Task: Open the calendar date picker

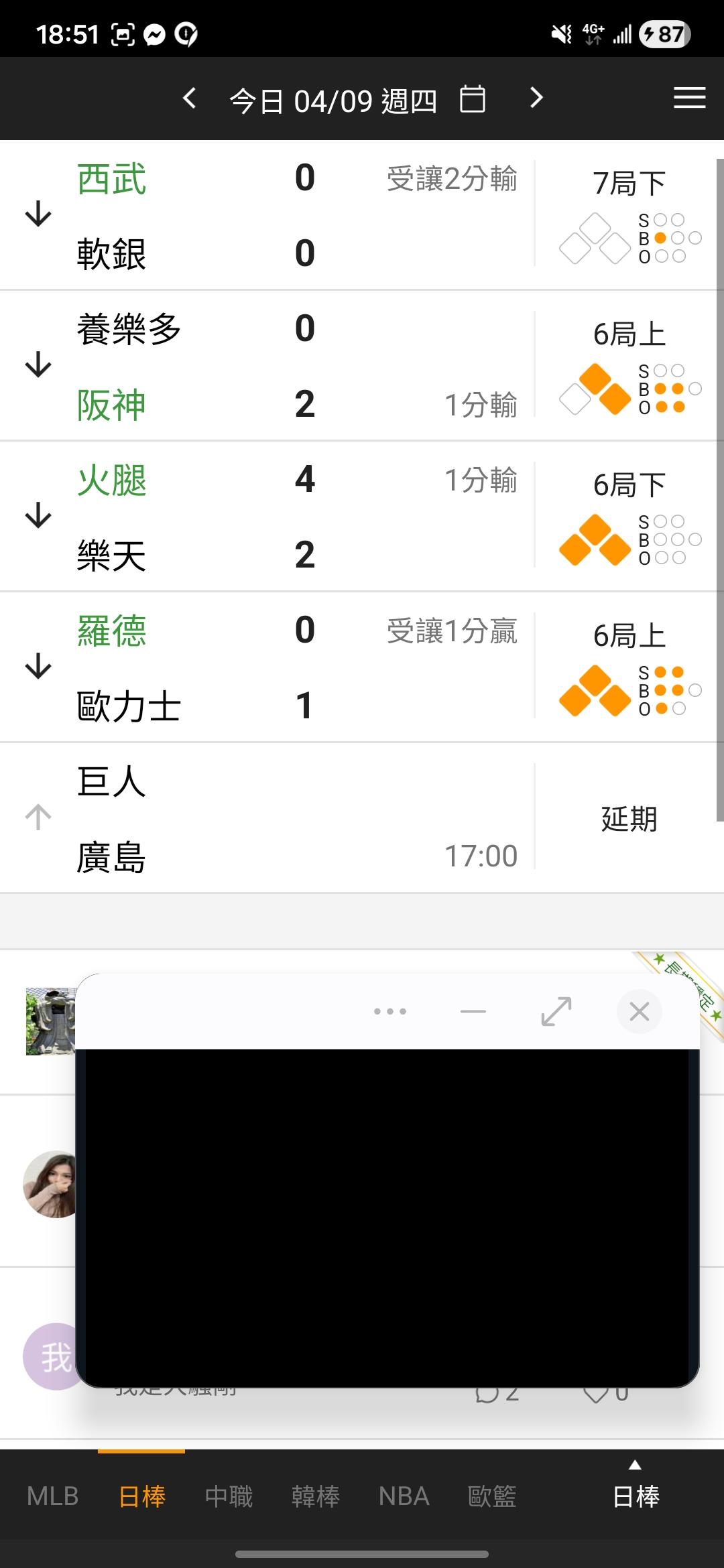Action: [x=473, y=99]
